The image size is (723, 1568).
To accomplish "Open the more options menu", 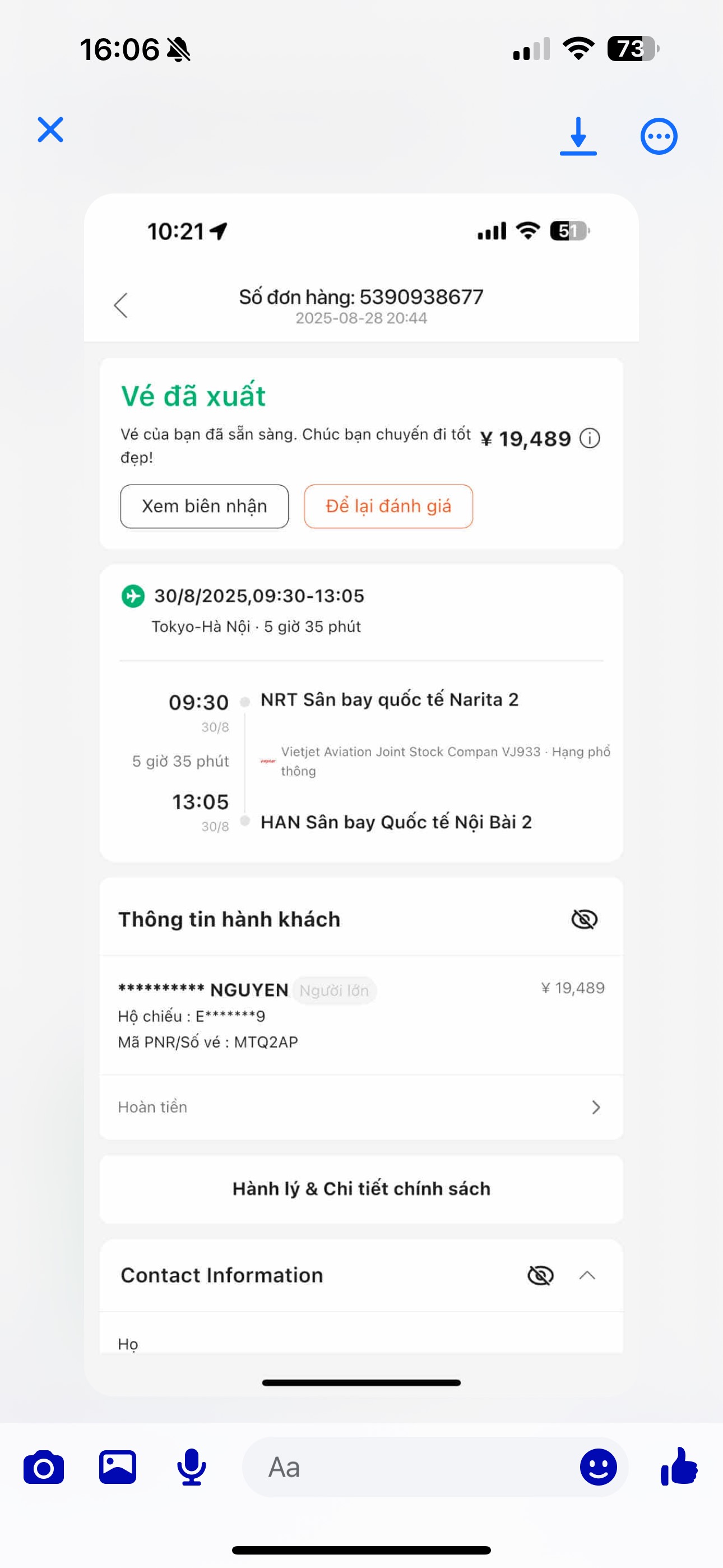I will [x=659, y=136].
